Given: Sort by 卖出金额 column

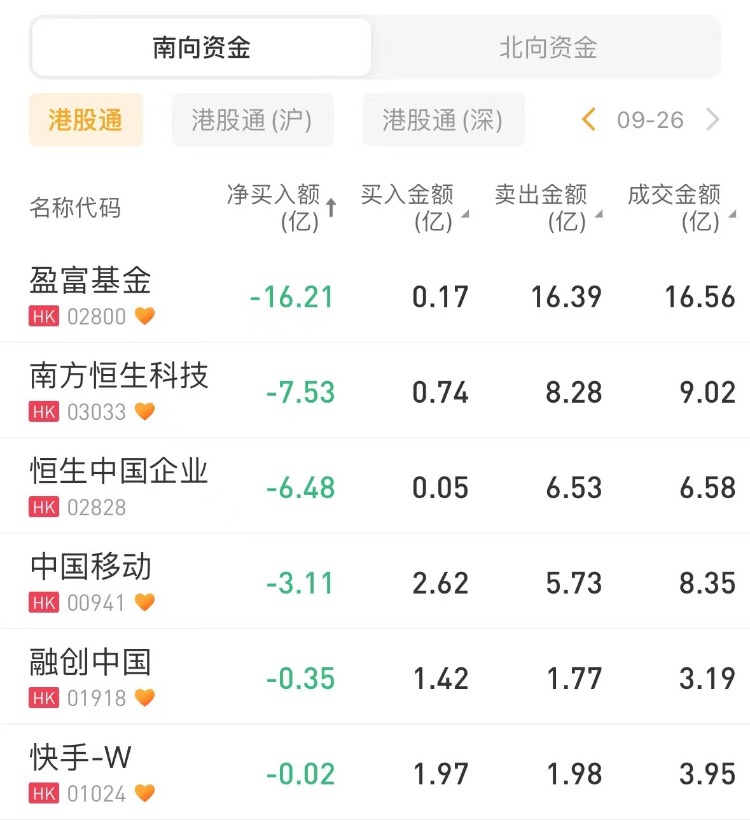Looking at the screenshot, I should [546, 207].
